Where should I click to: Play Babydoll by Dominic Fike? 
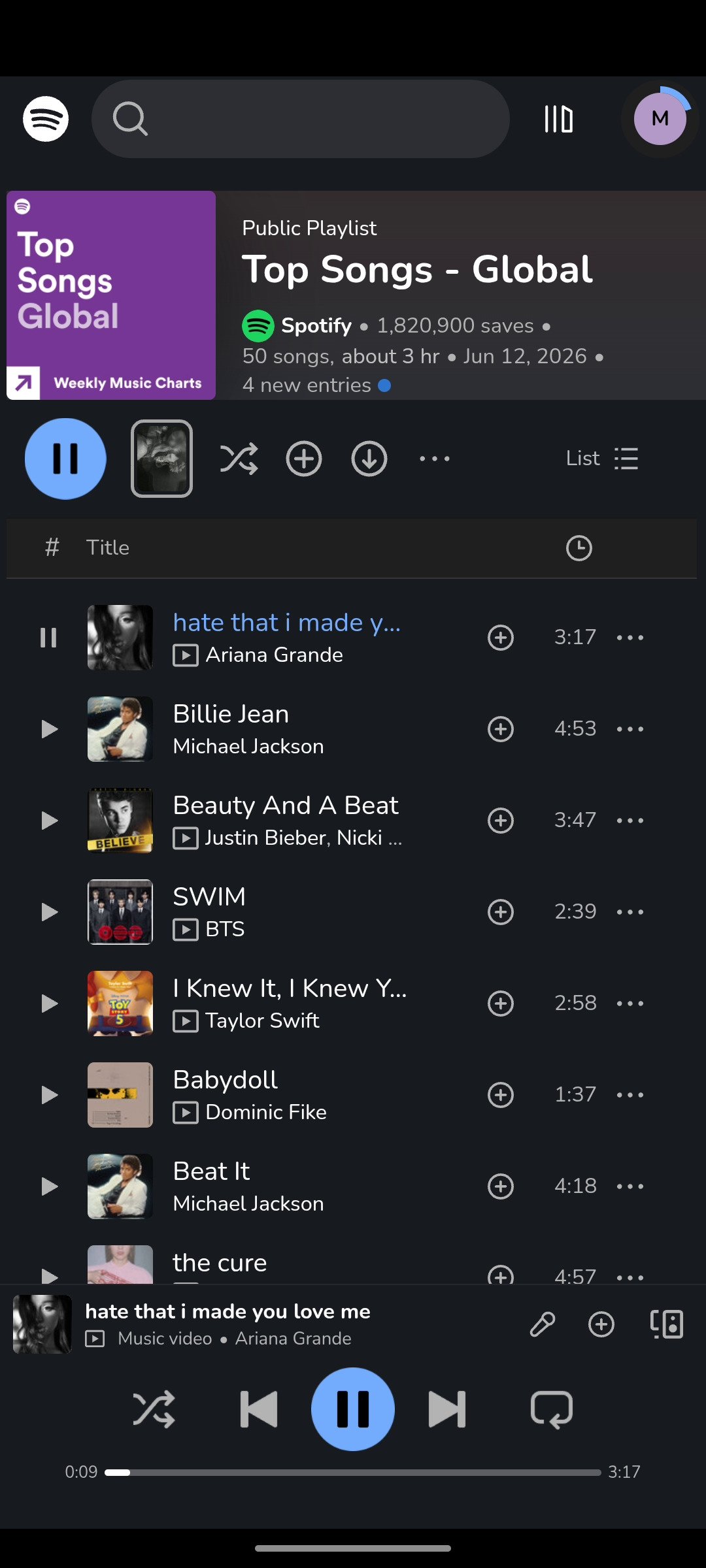click(50, 1095)
